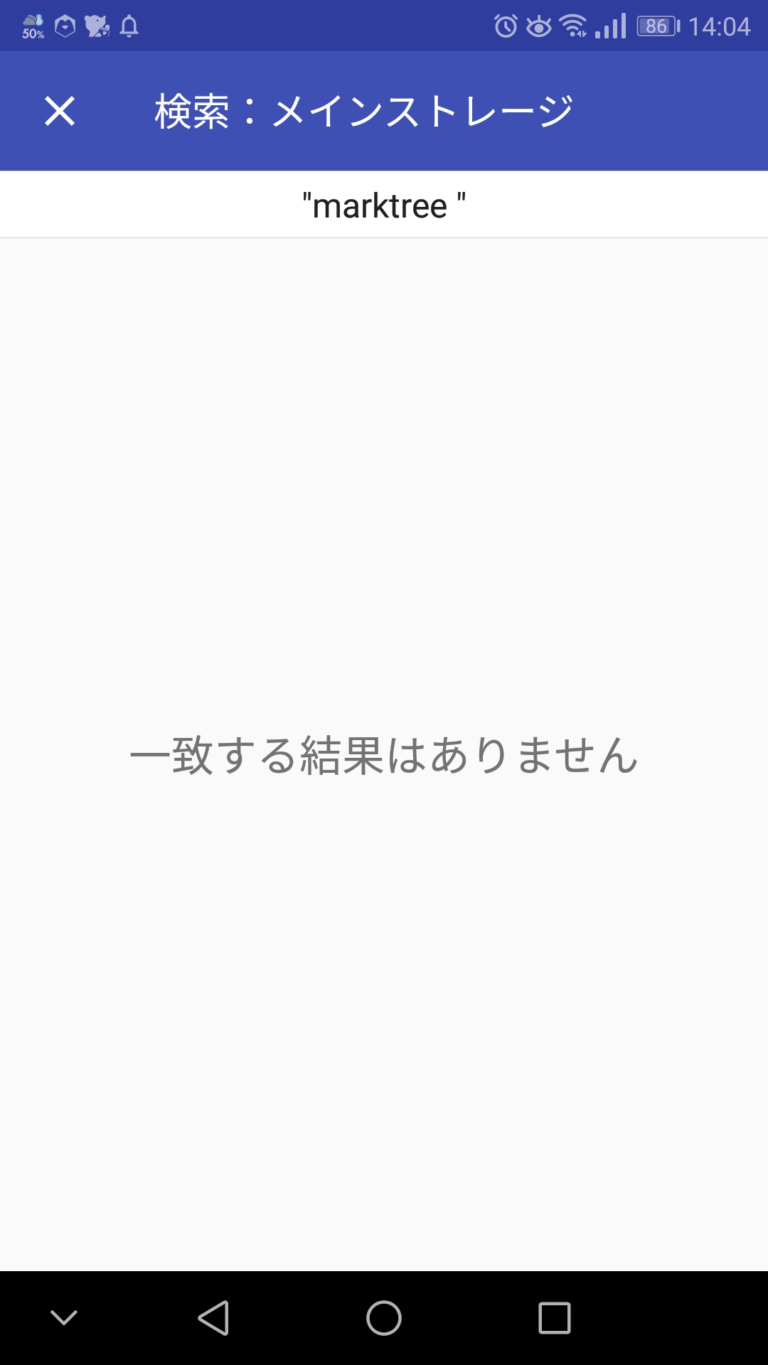
Task: Tap the eye-shaped icon in the status bar
Action: click(540, 25)
